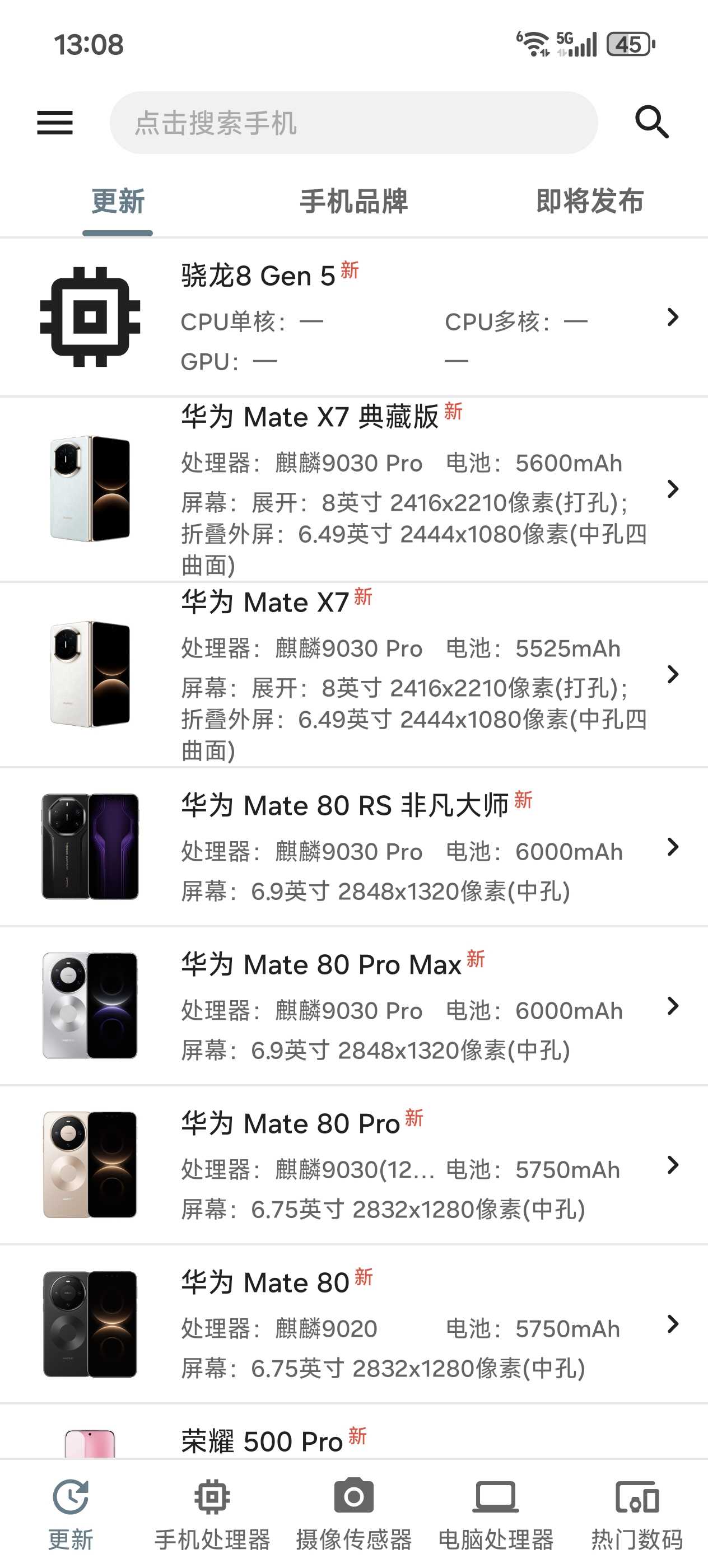Select the 更新 top tab

click(118, 202)
